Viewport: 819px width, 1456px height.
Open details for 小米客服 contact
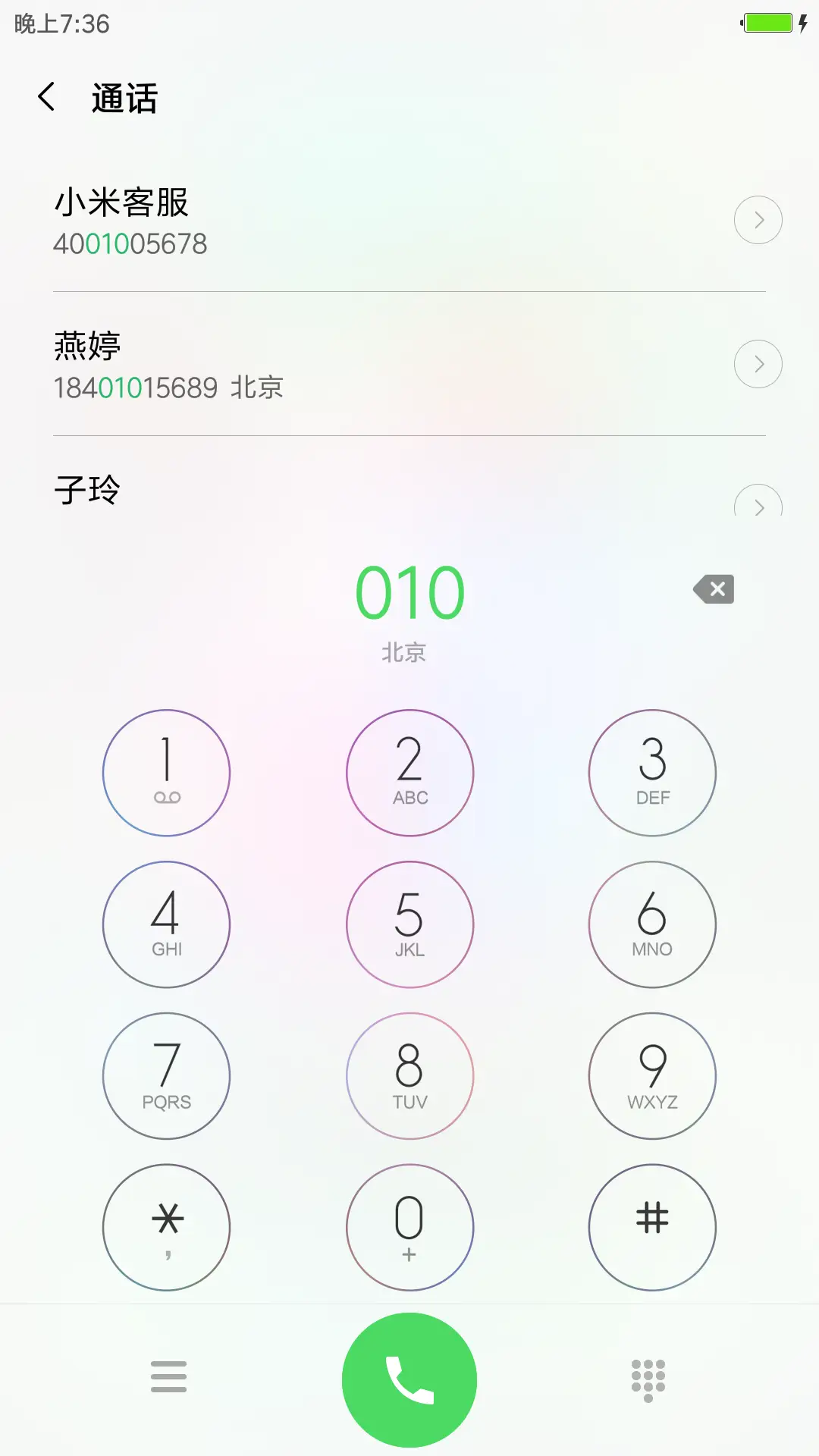point(758,219)
